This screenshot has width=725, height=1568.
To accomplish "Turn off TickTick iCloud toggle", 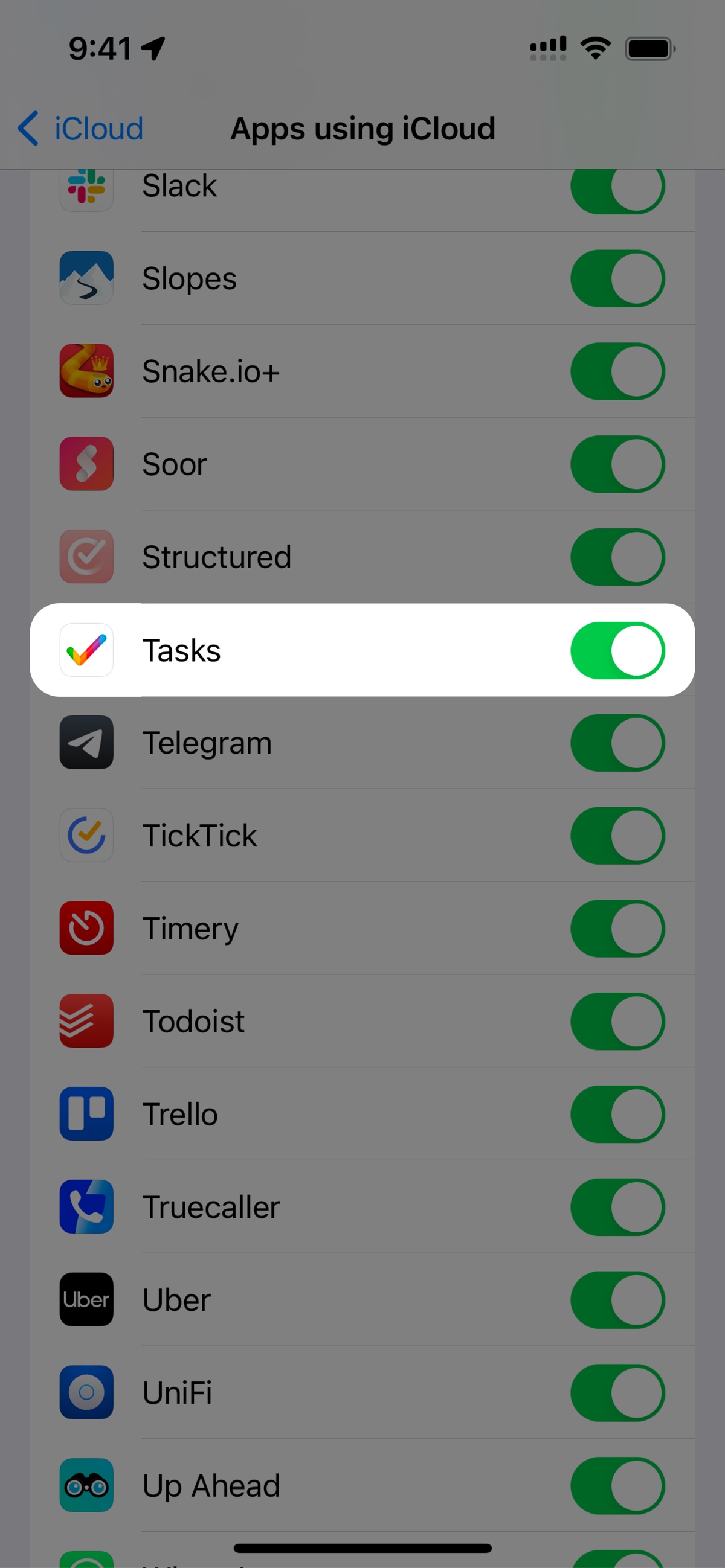I will pyautogui.click(x=617, y=835).
